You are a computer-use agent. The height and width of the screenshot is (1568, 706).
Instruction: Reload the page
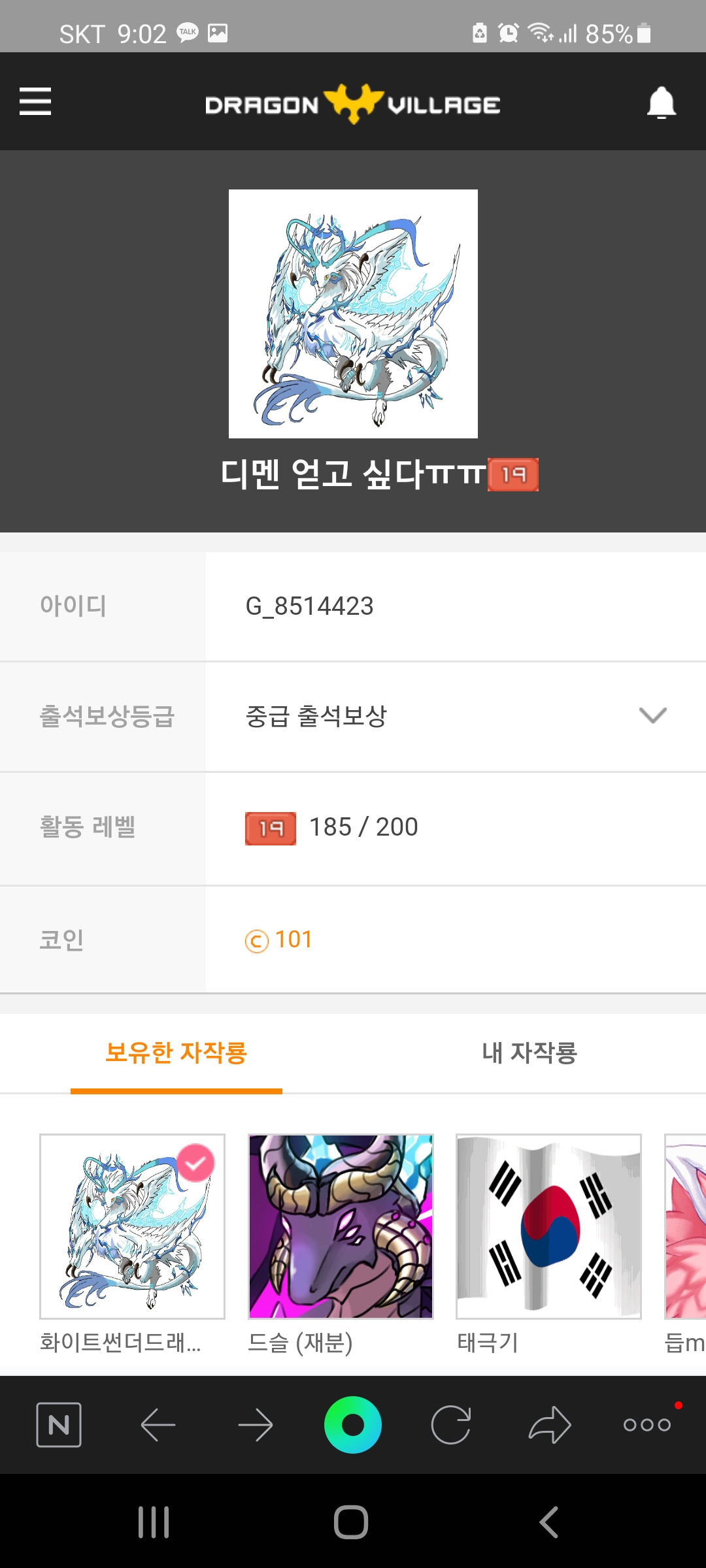451,1424
